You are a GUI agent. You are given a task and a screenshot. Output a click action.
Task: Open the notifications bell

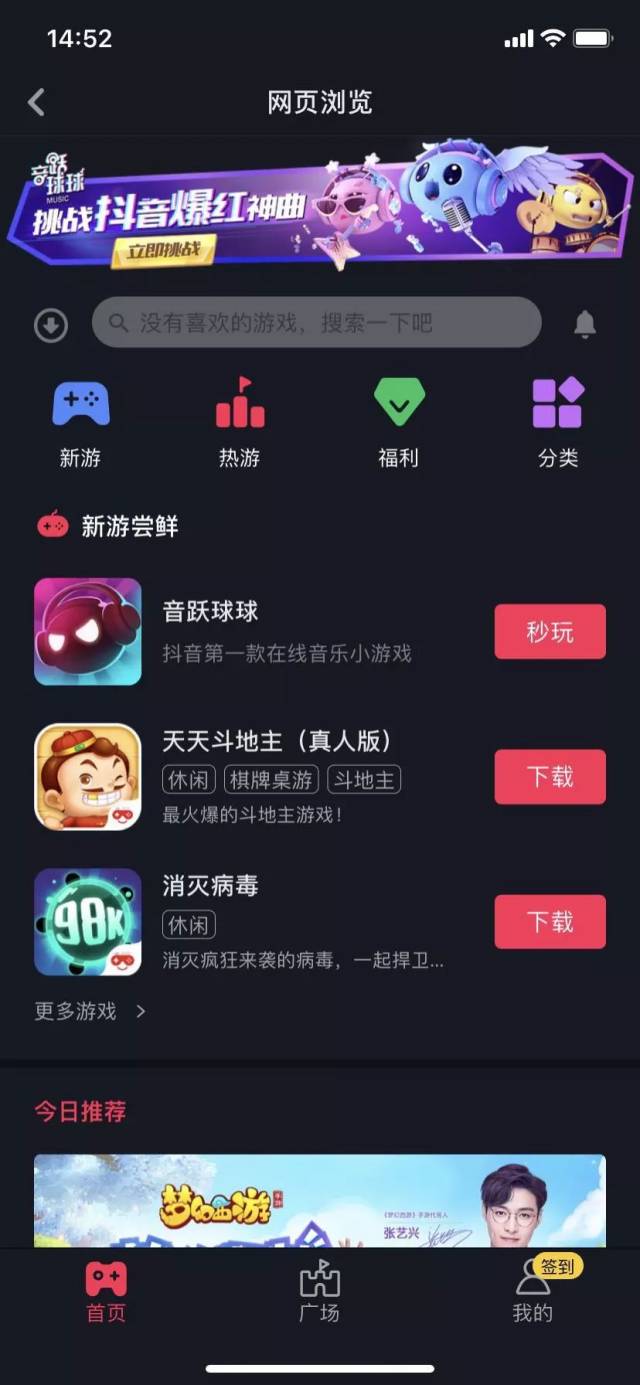pos(585,324)
